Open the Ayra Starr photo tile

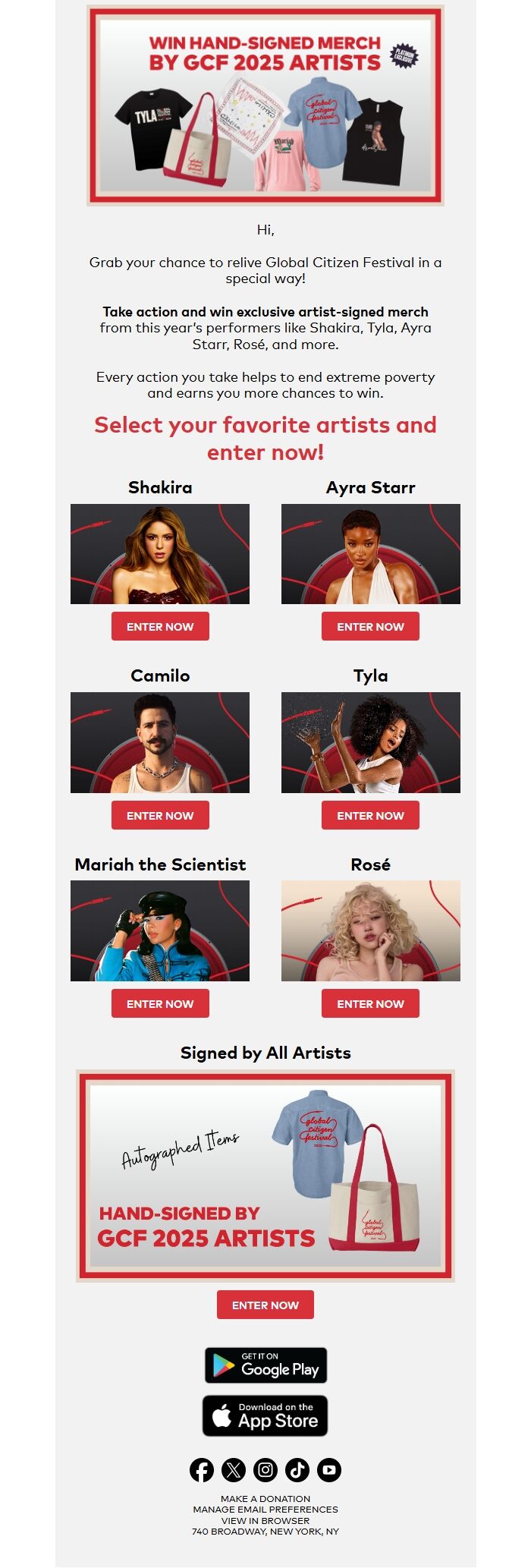[370, 554]
